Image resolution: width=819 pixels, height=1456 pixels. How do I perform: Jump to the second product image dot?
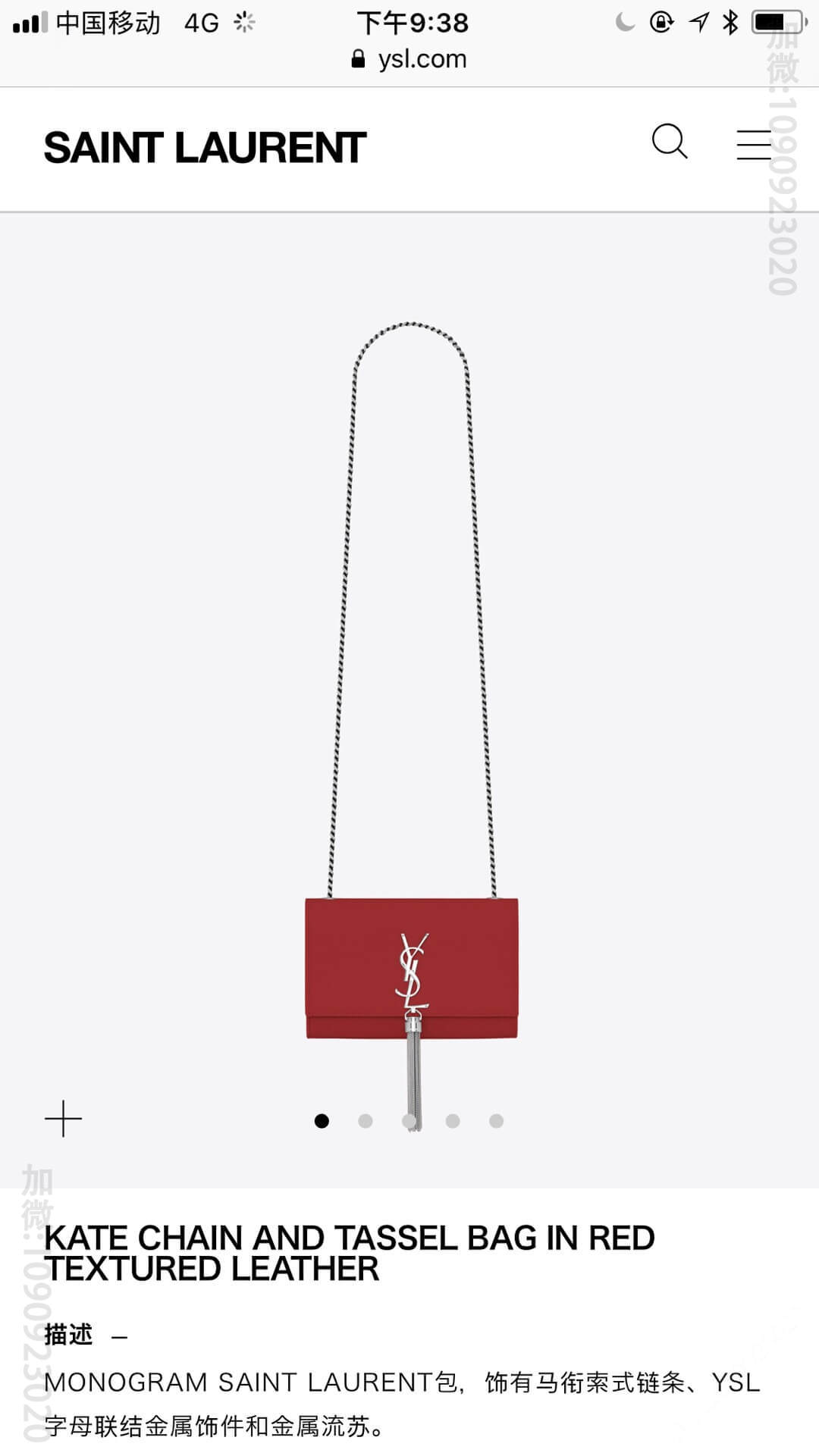[366, 1121]
